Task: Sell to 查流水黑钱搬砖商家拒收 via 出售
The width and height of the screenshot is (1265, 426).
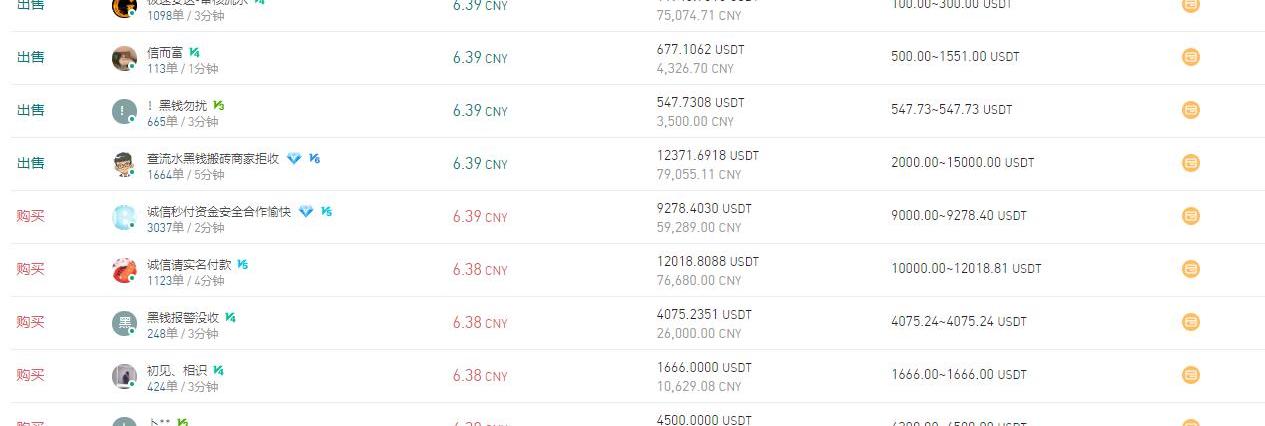Action: click(x=31, y=163)
